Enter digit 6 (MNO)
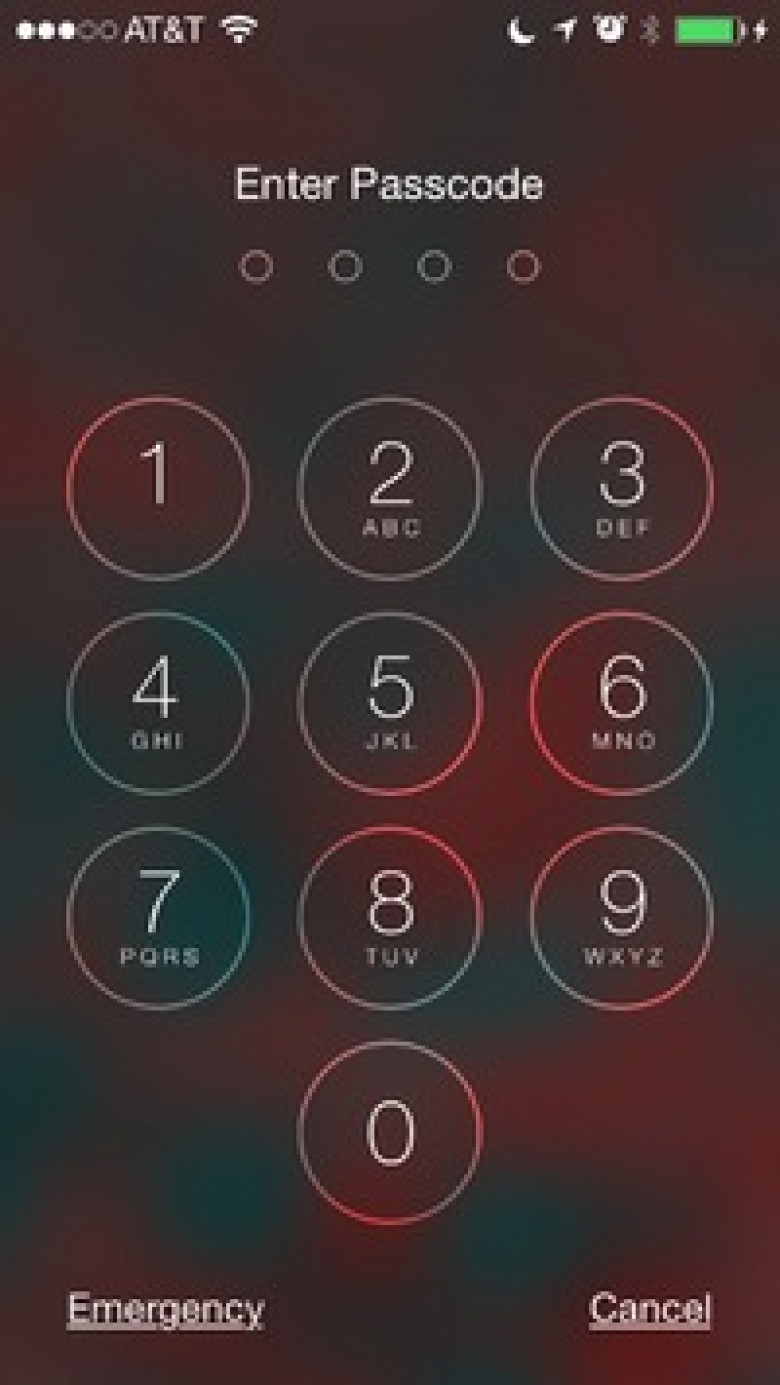Viewport: 780px width, 1385px height. (x=622, y=703)
